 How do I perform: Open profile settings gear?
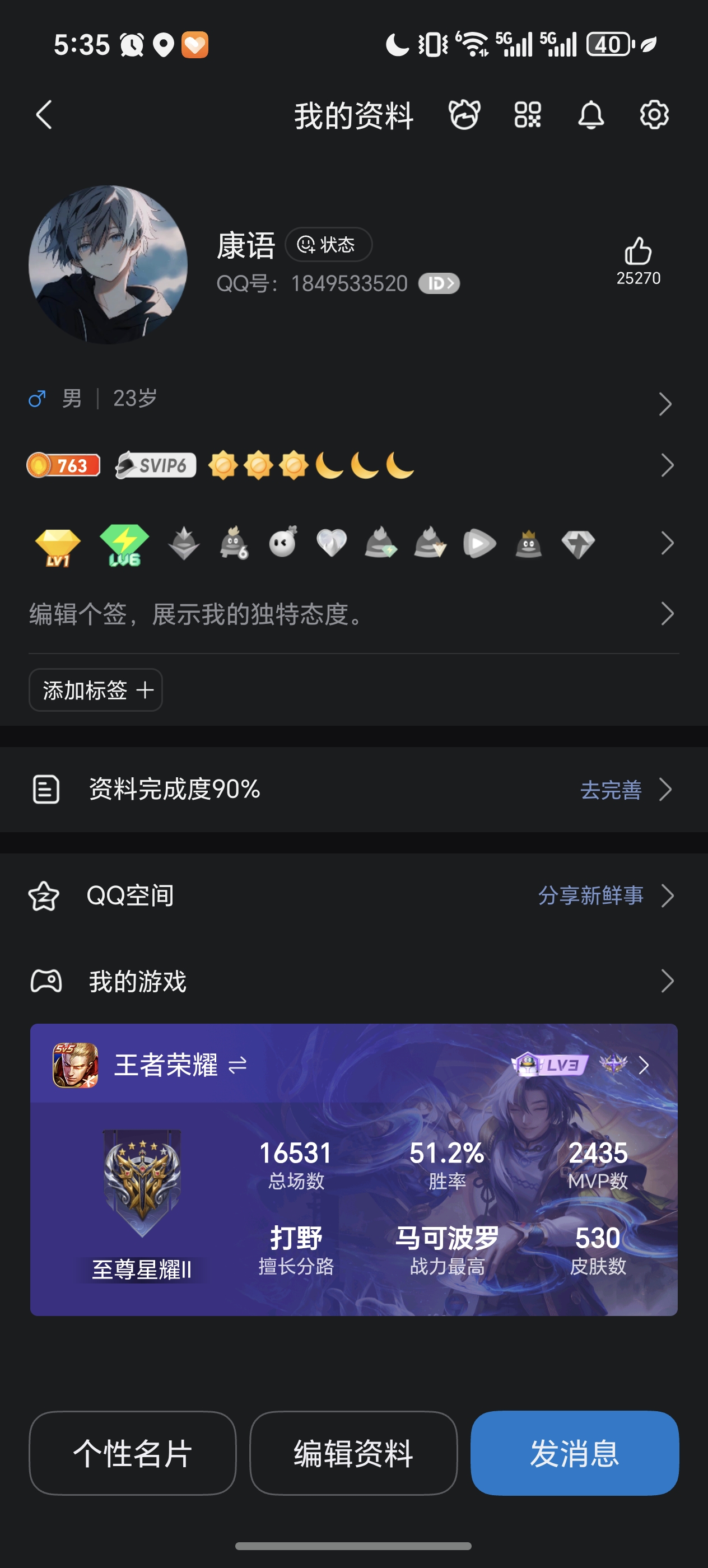coord(654,114)
